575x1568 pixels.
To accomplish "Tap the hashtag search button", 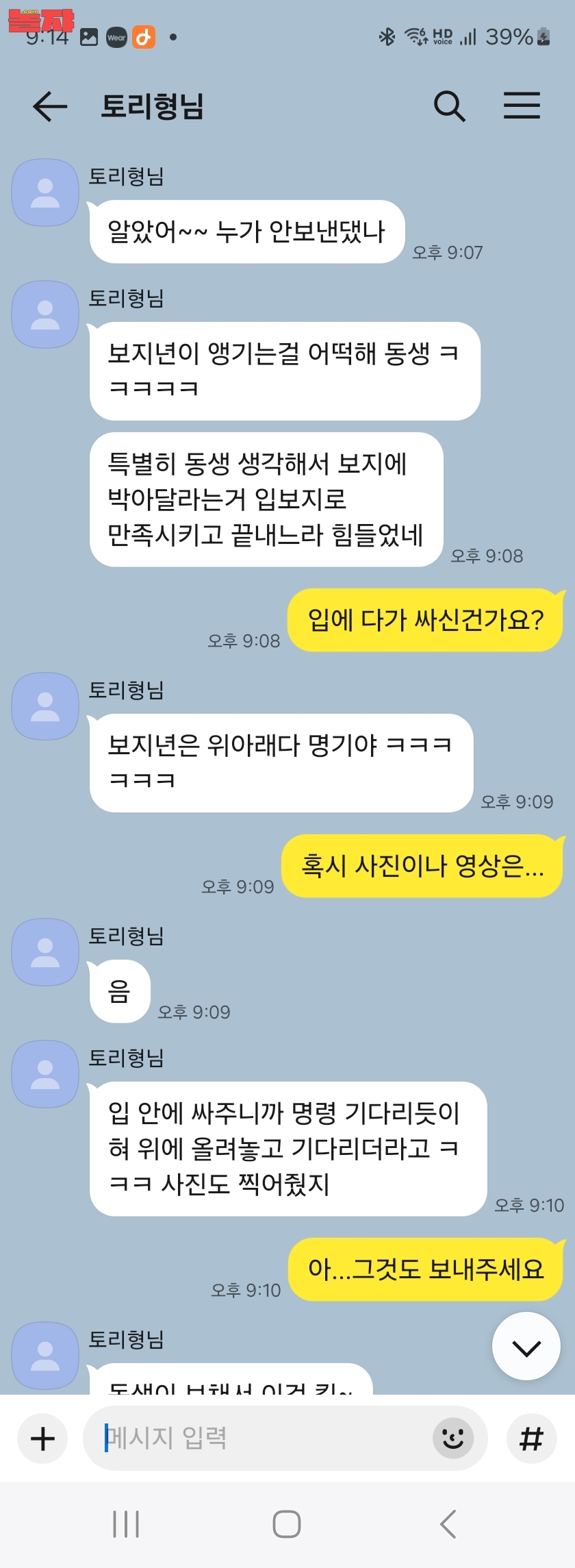I will 531,1438.
